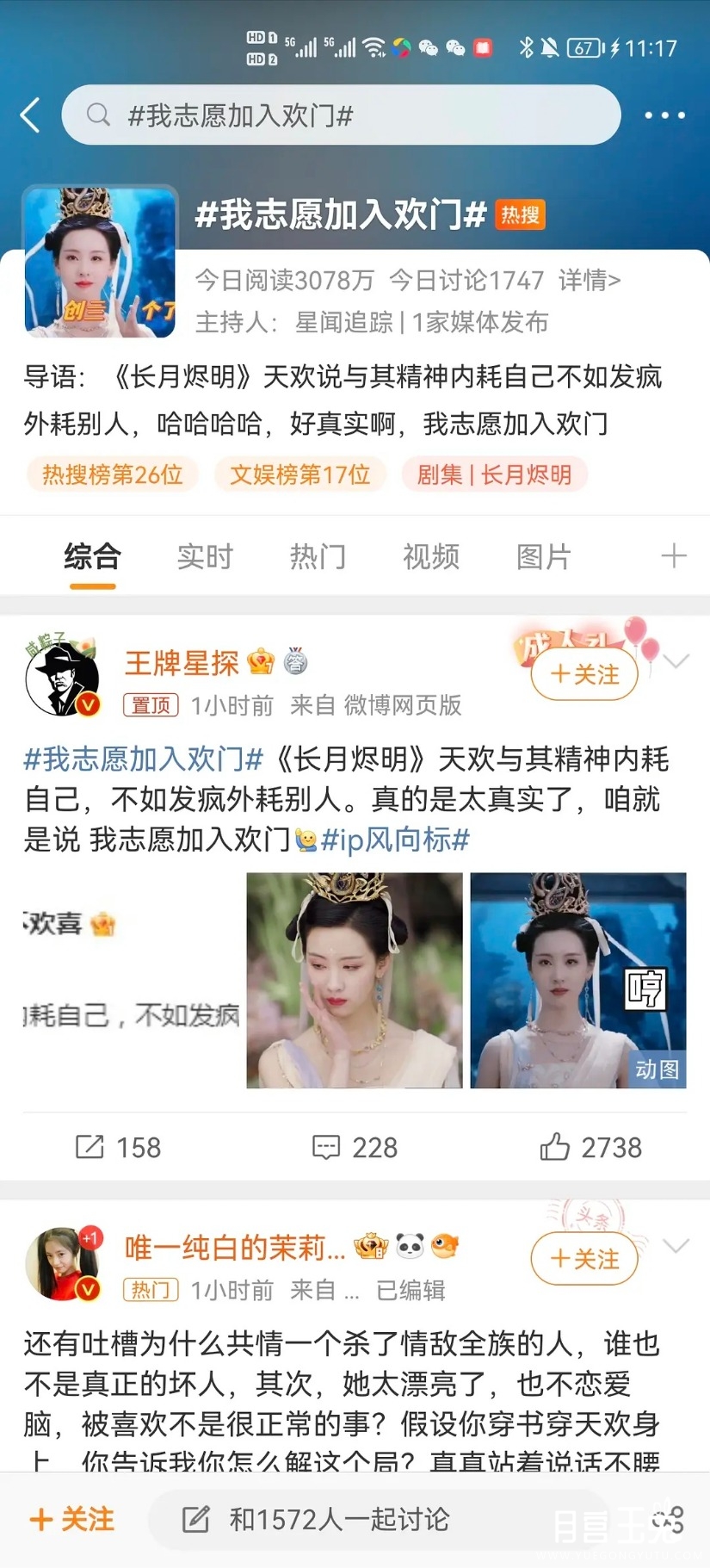Switch to the 视频 tab
Screen dimensions: 710x1568
point(431,557)
